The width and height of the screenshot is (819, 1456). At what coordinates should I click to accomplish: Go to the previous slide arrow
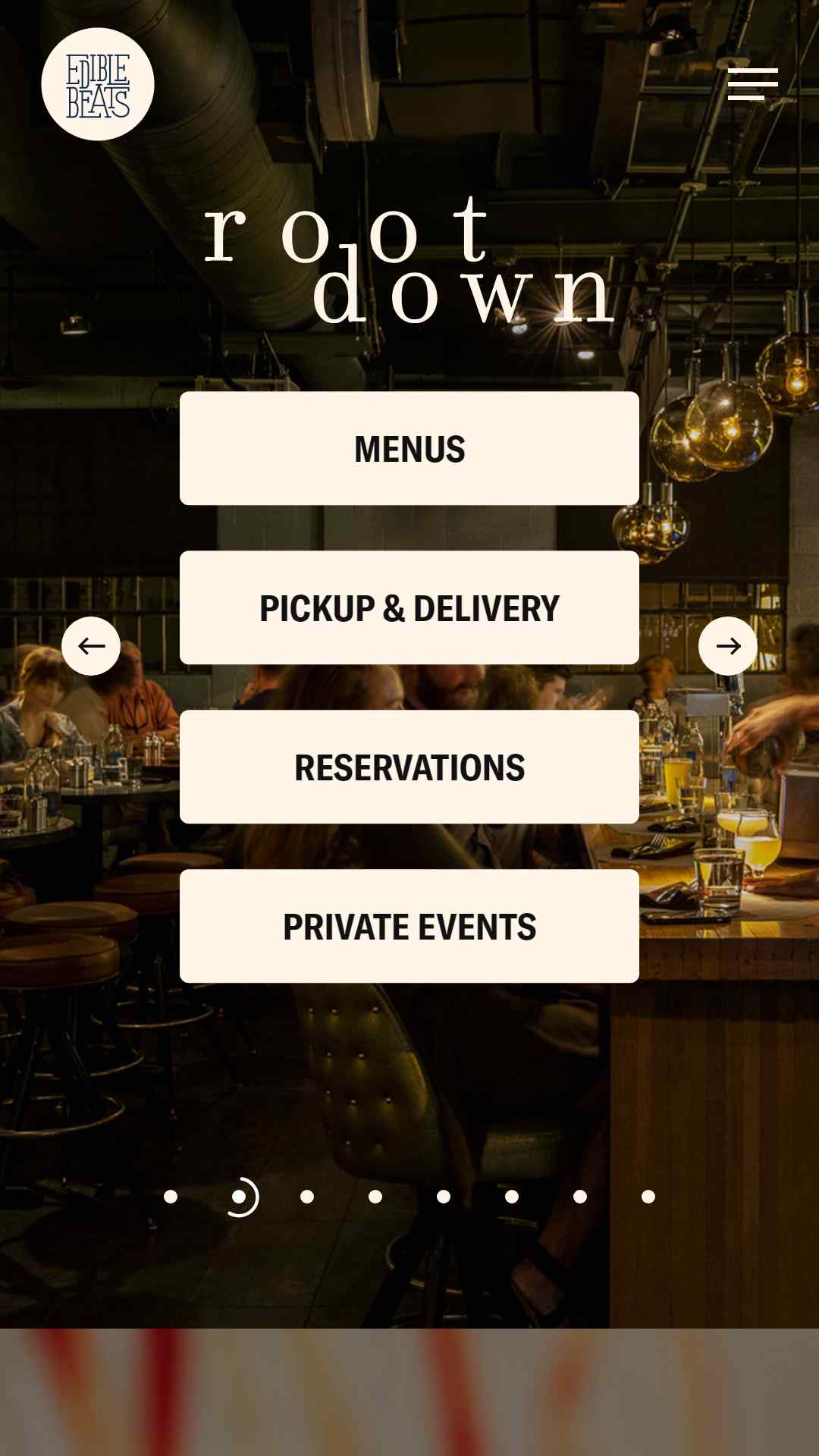91,646
